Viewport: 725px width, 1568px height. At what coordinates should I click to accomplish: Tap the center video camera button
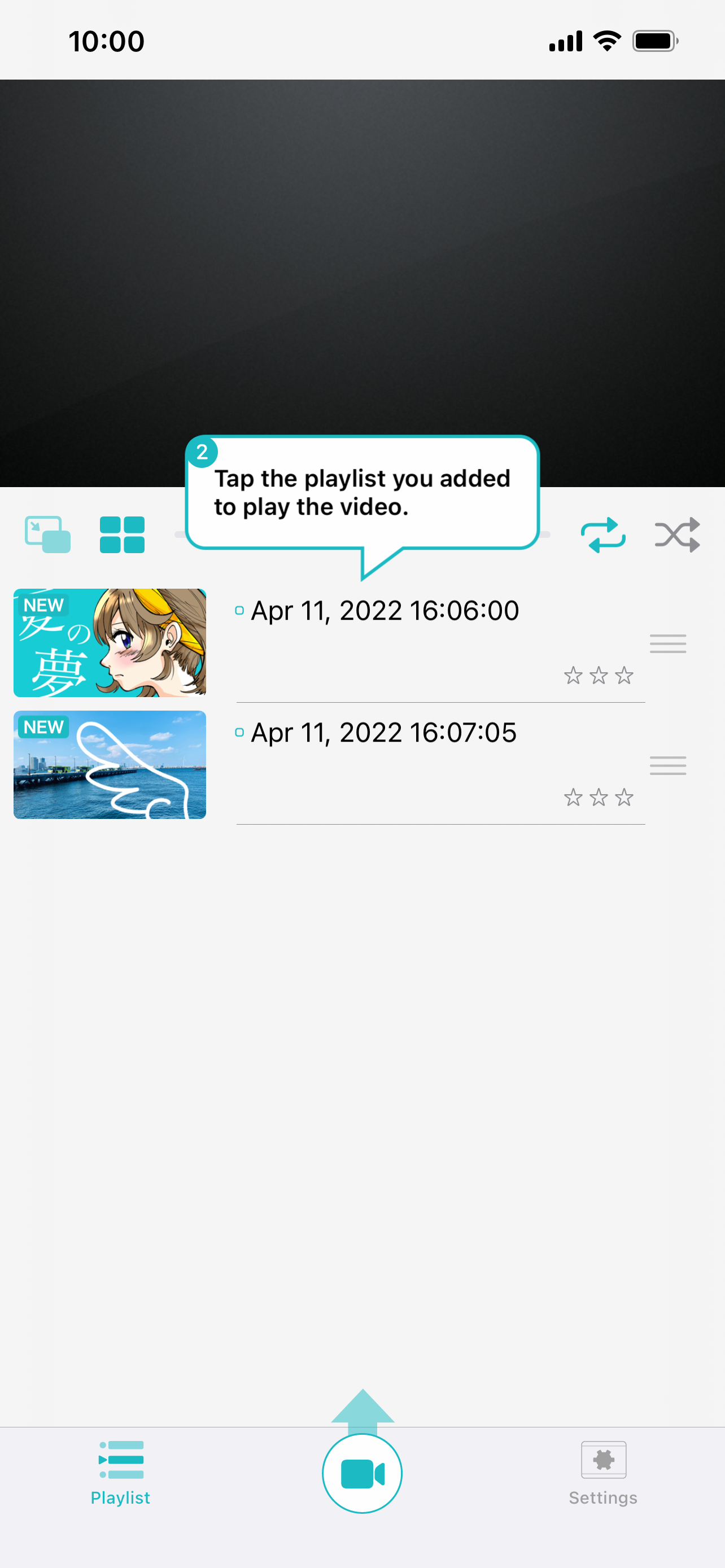click(x=362, y=1473)
